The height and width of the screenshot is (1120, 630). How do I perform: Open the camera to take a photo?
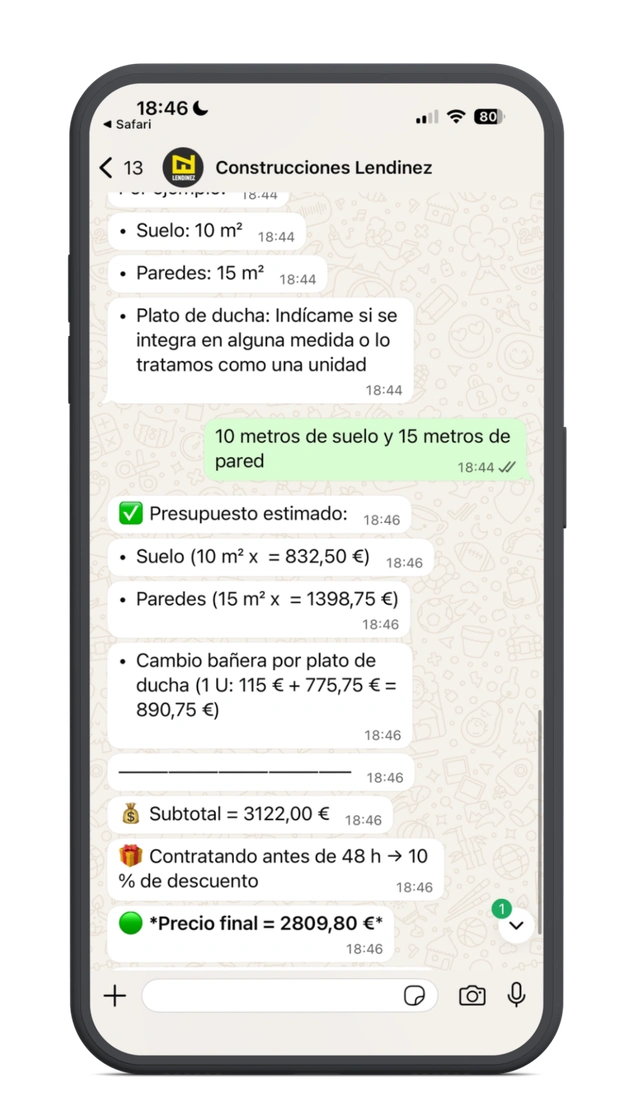tap(472, 995)
